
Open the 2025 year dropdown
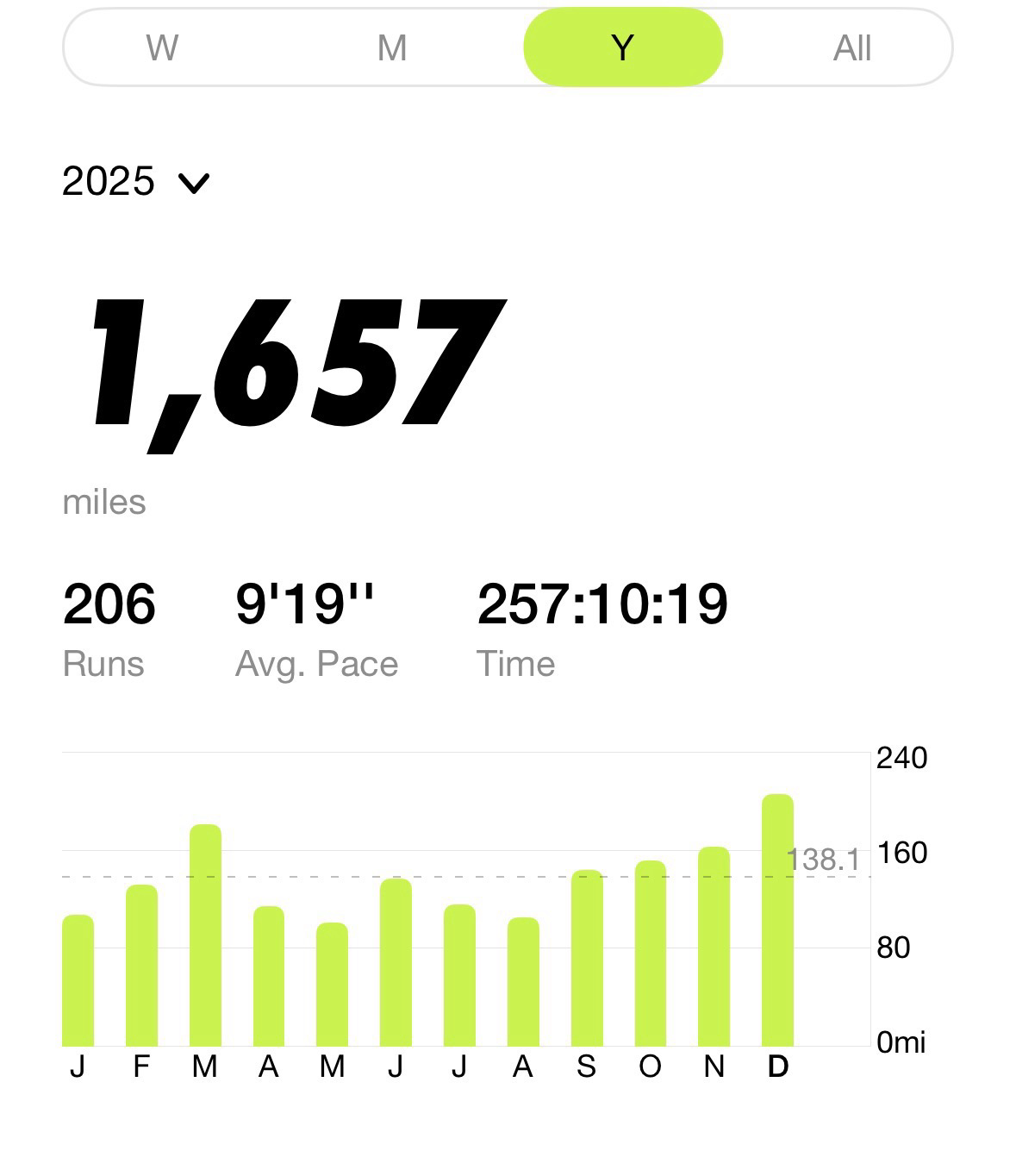135,182
